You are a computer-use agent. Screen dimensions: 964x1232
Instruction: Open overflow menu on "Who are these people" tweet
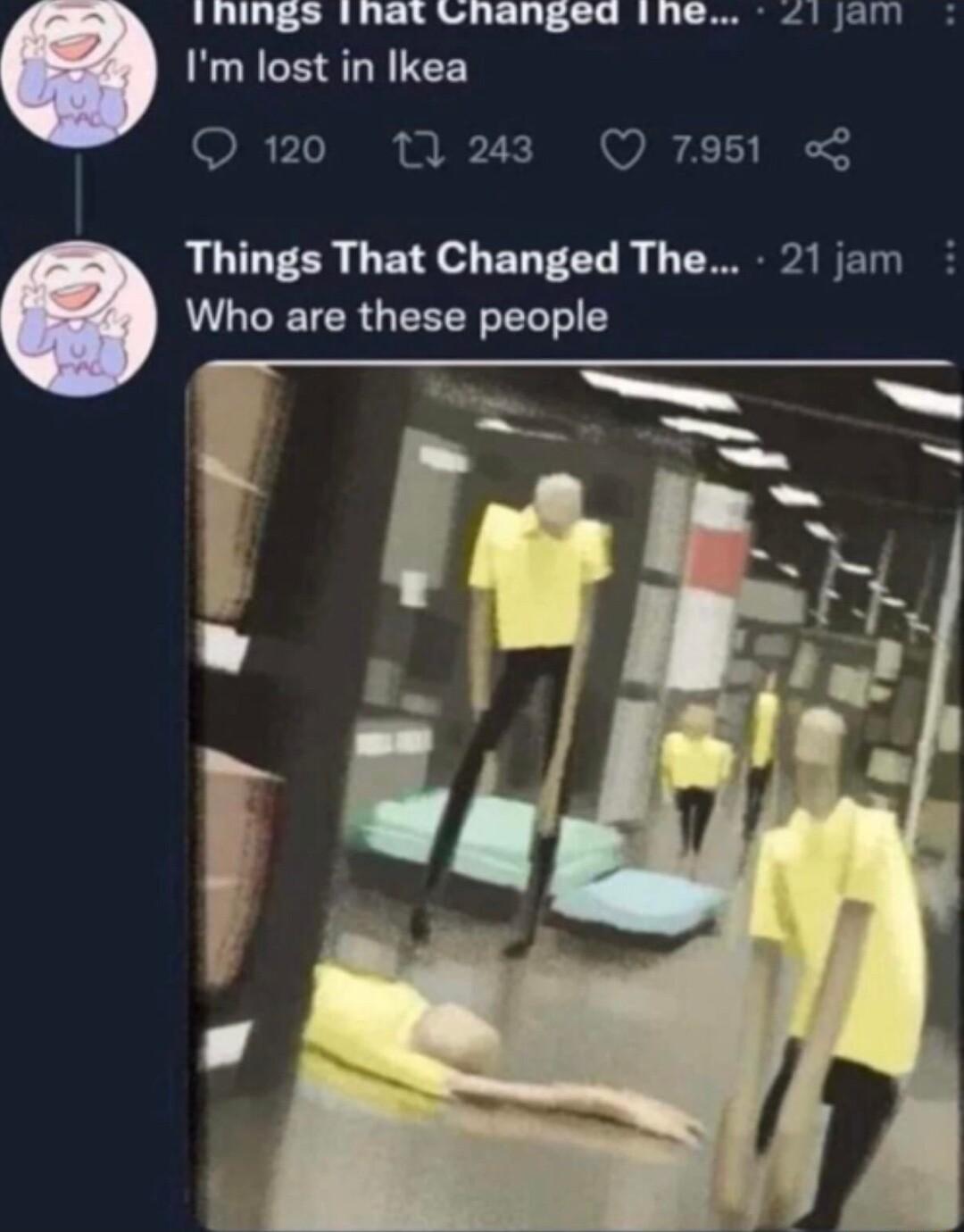(x=950, y=261)
